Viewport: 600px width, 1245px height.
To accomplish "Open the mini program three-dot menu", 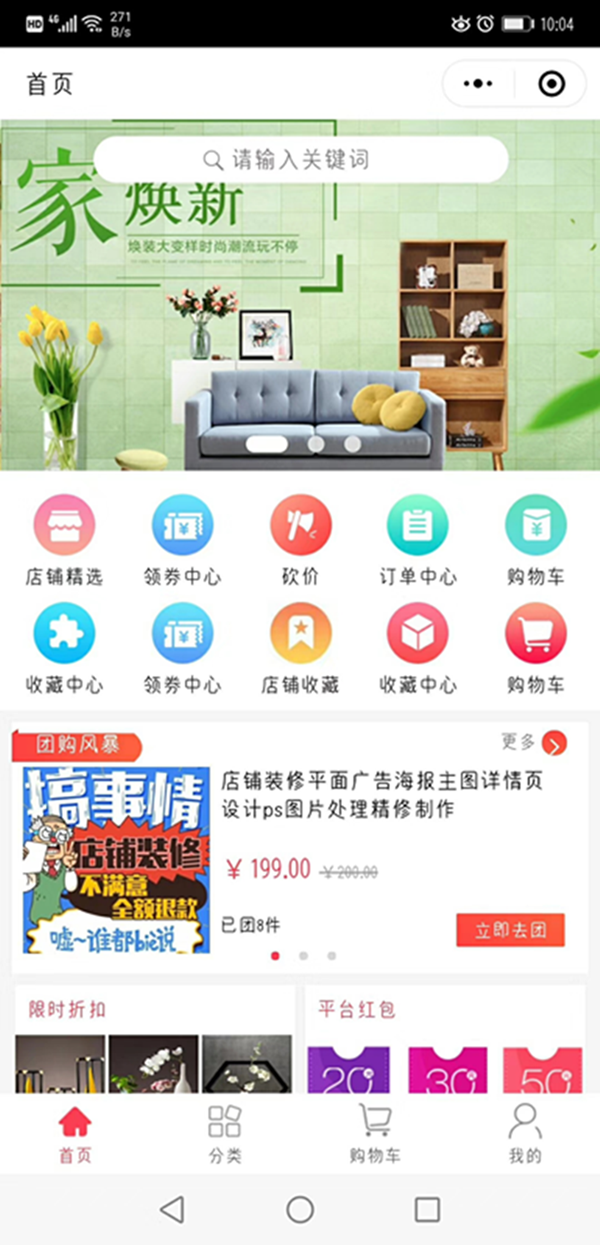I will click(x=478, y=85).
